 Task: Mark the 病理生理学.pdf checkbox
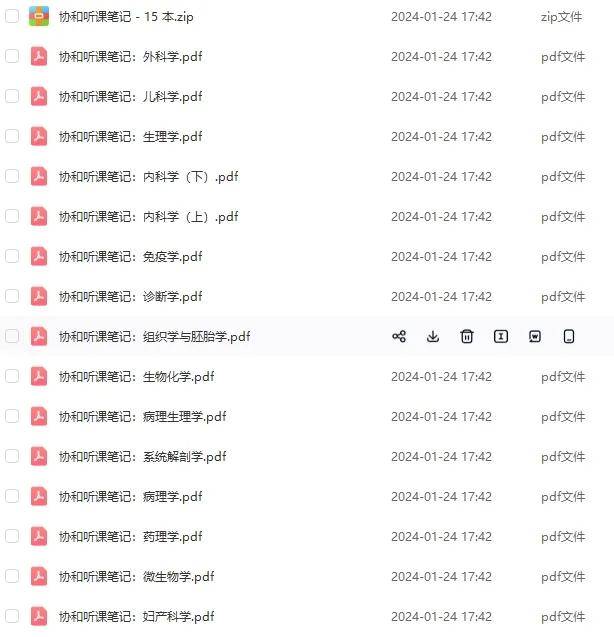[x=12, y=416]
